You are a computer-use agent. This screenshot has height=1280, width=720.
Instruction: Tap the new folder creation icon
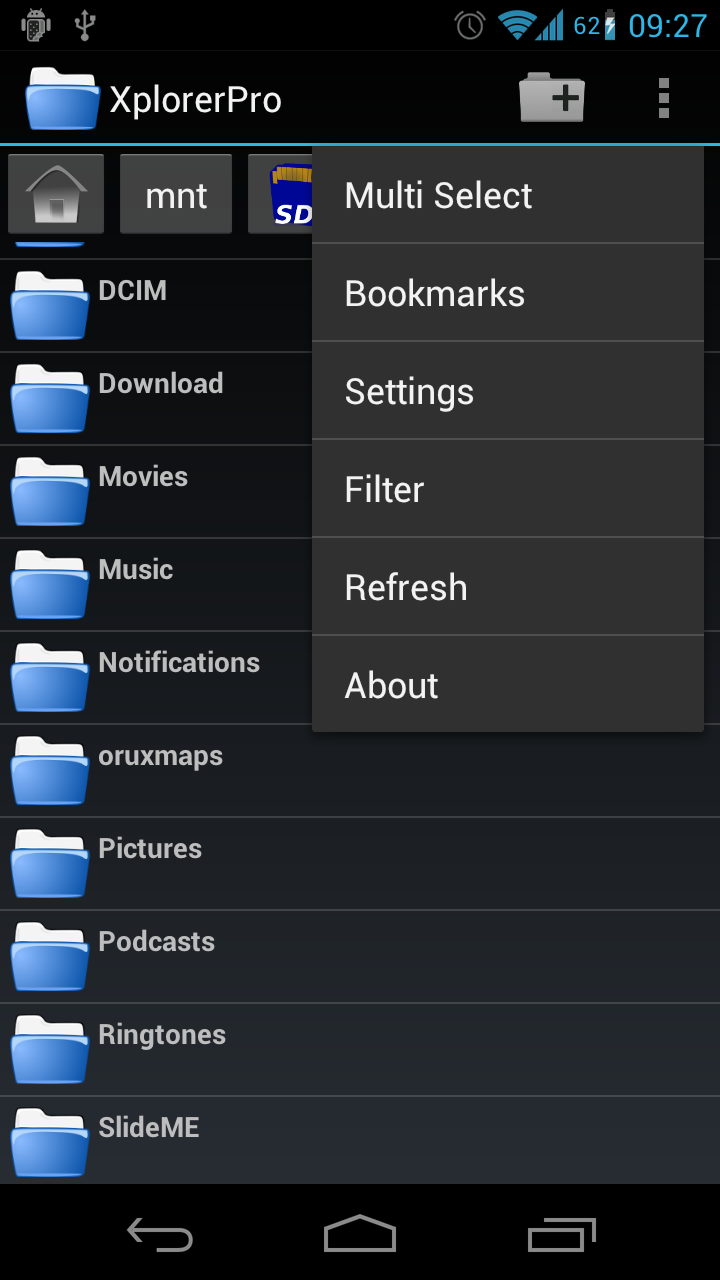551,96
